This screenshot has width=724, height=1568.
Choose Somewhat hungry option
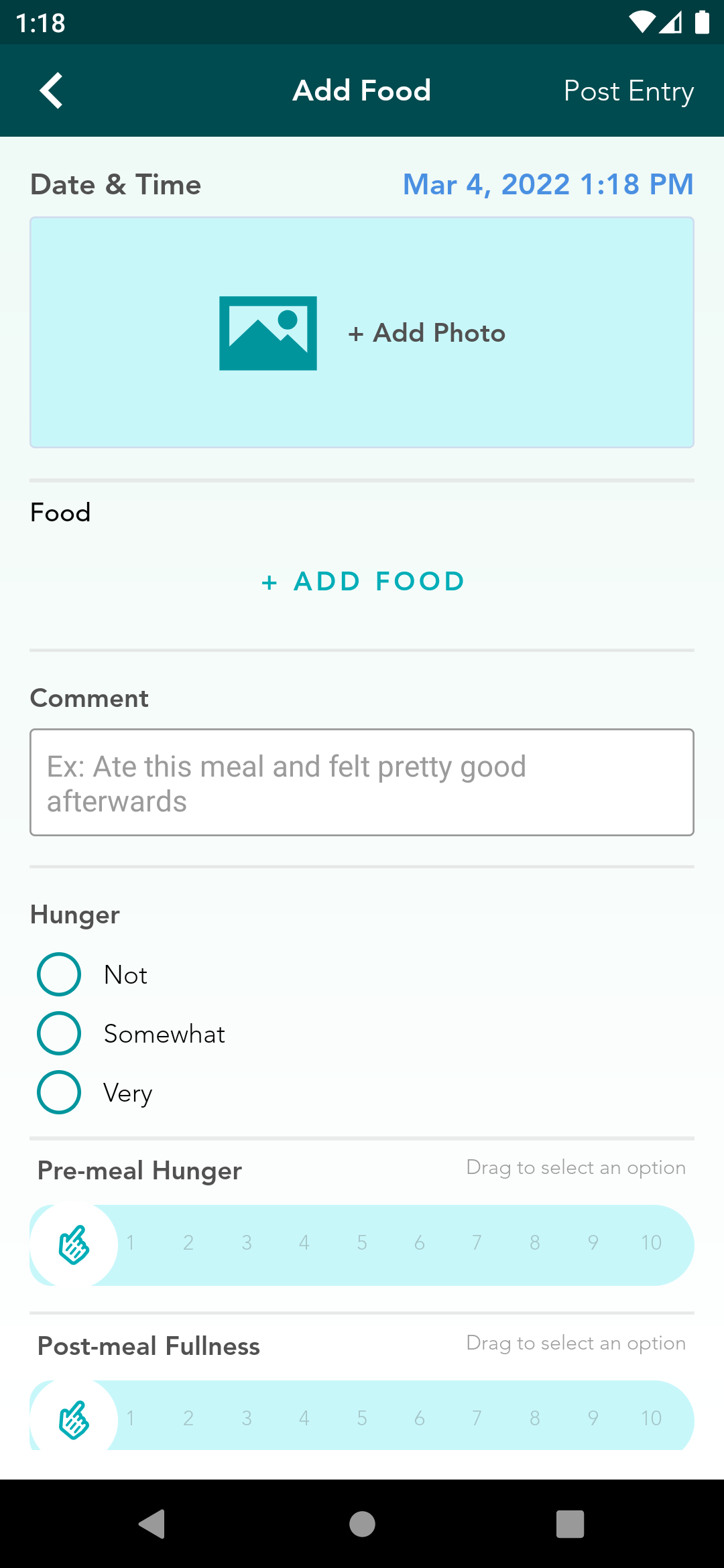tap(59, 1033)
